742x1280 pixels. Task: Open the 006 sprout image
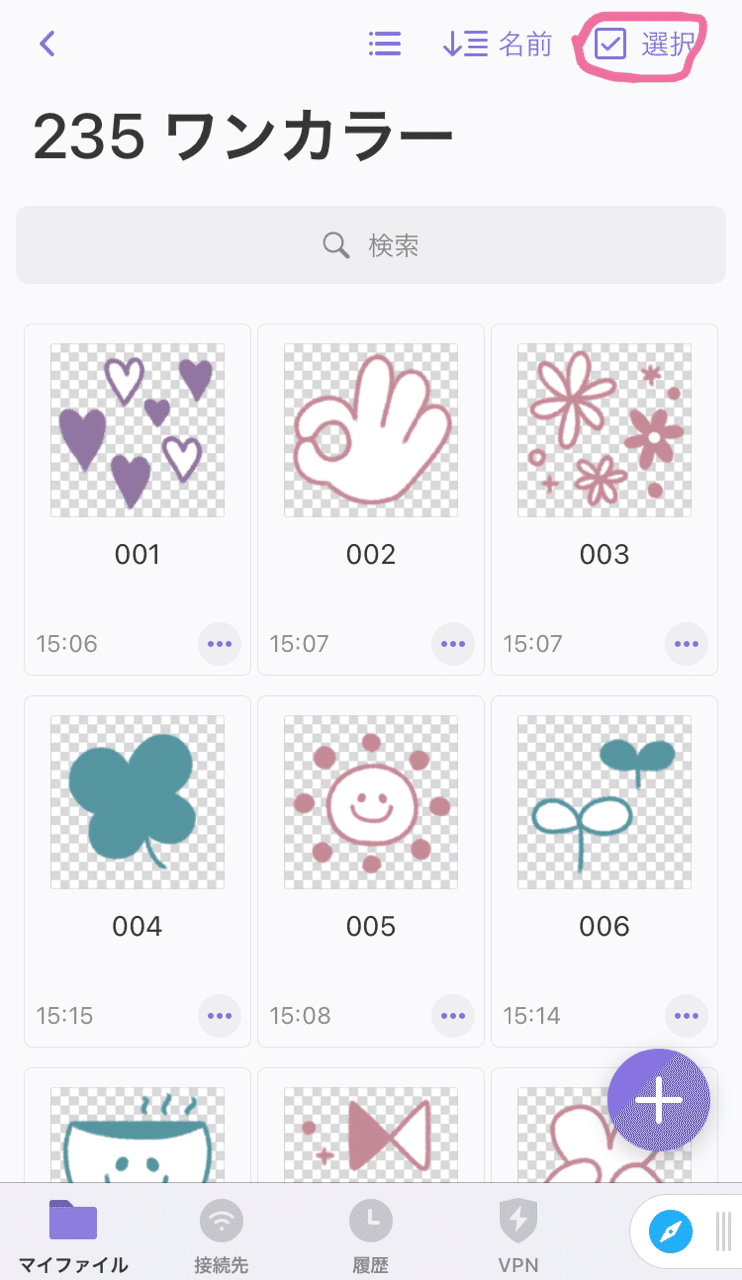[604, 802]
